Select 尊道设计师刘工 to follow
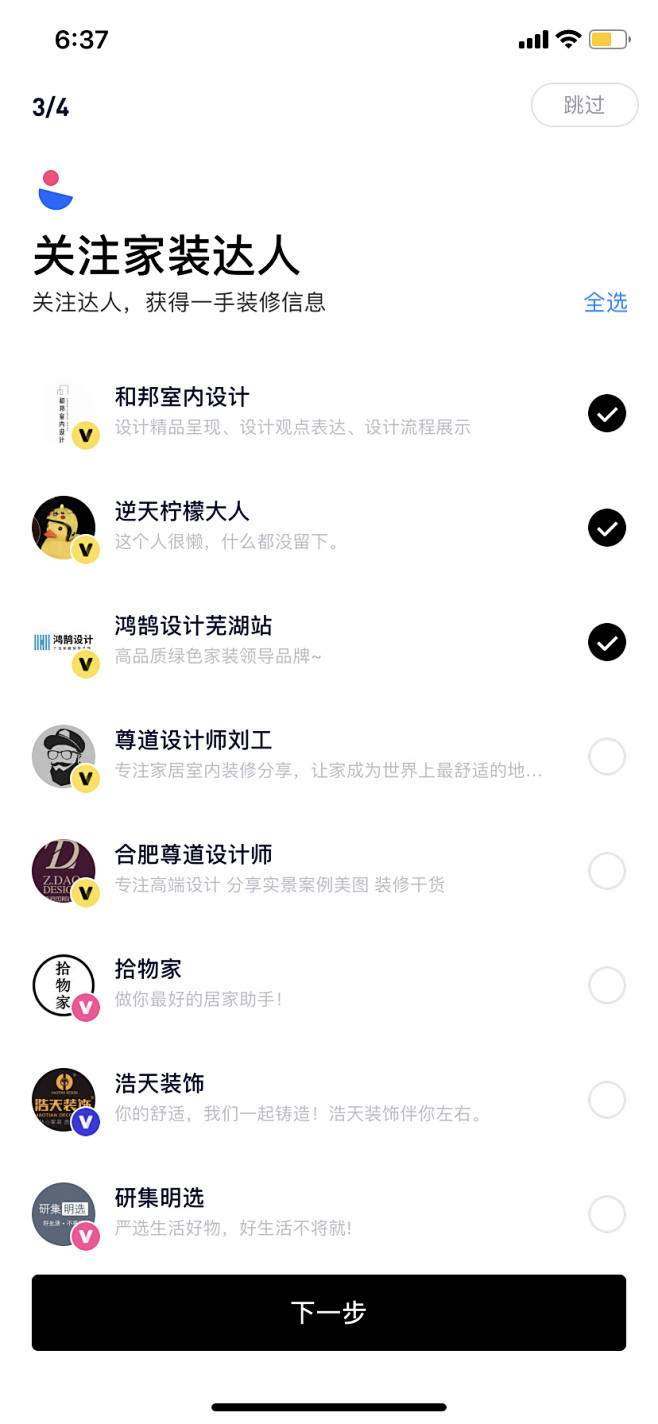Screen dimensions: 658x1424 point(607,757)
